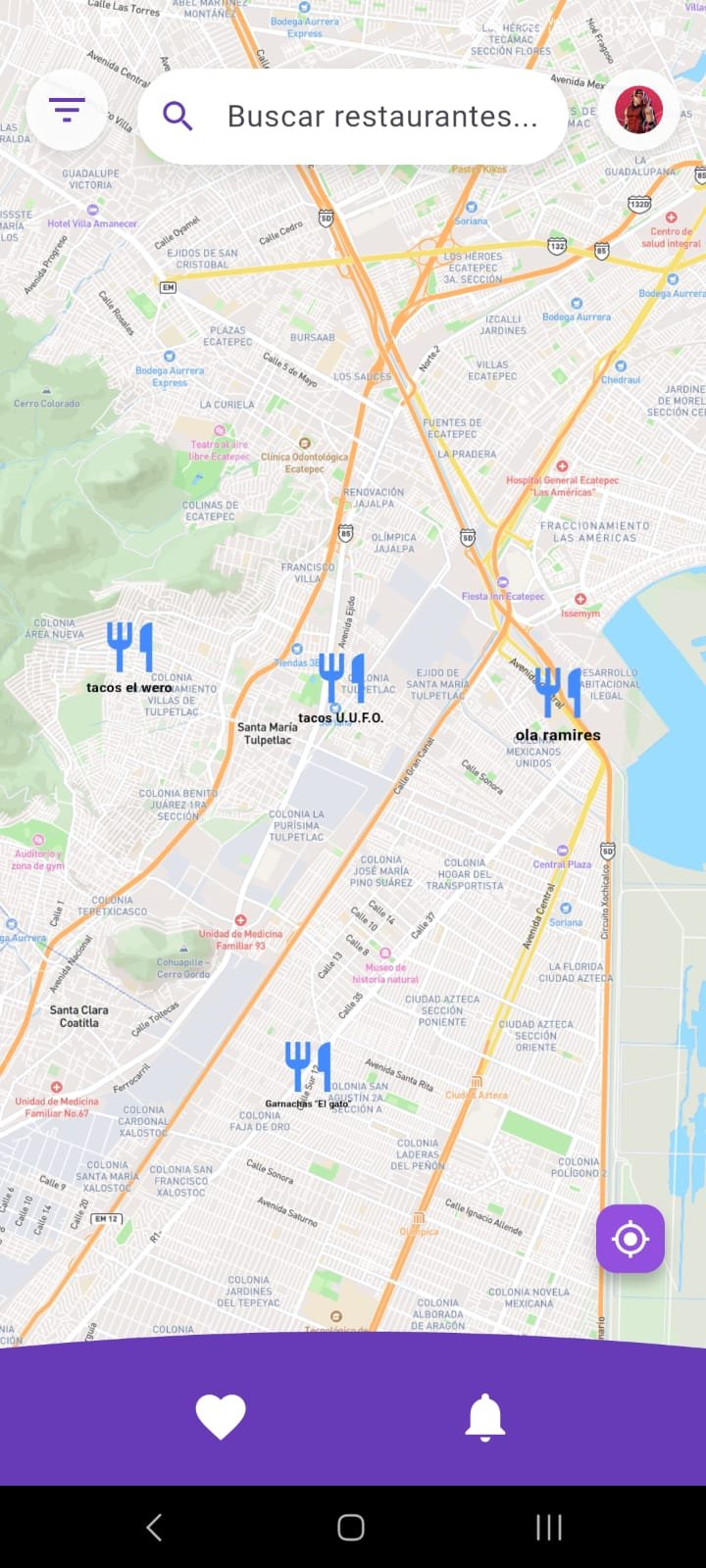Select the tacos el wero restaurant marker
706x1568 pixels.
[129, 648]
